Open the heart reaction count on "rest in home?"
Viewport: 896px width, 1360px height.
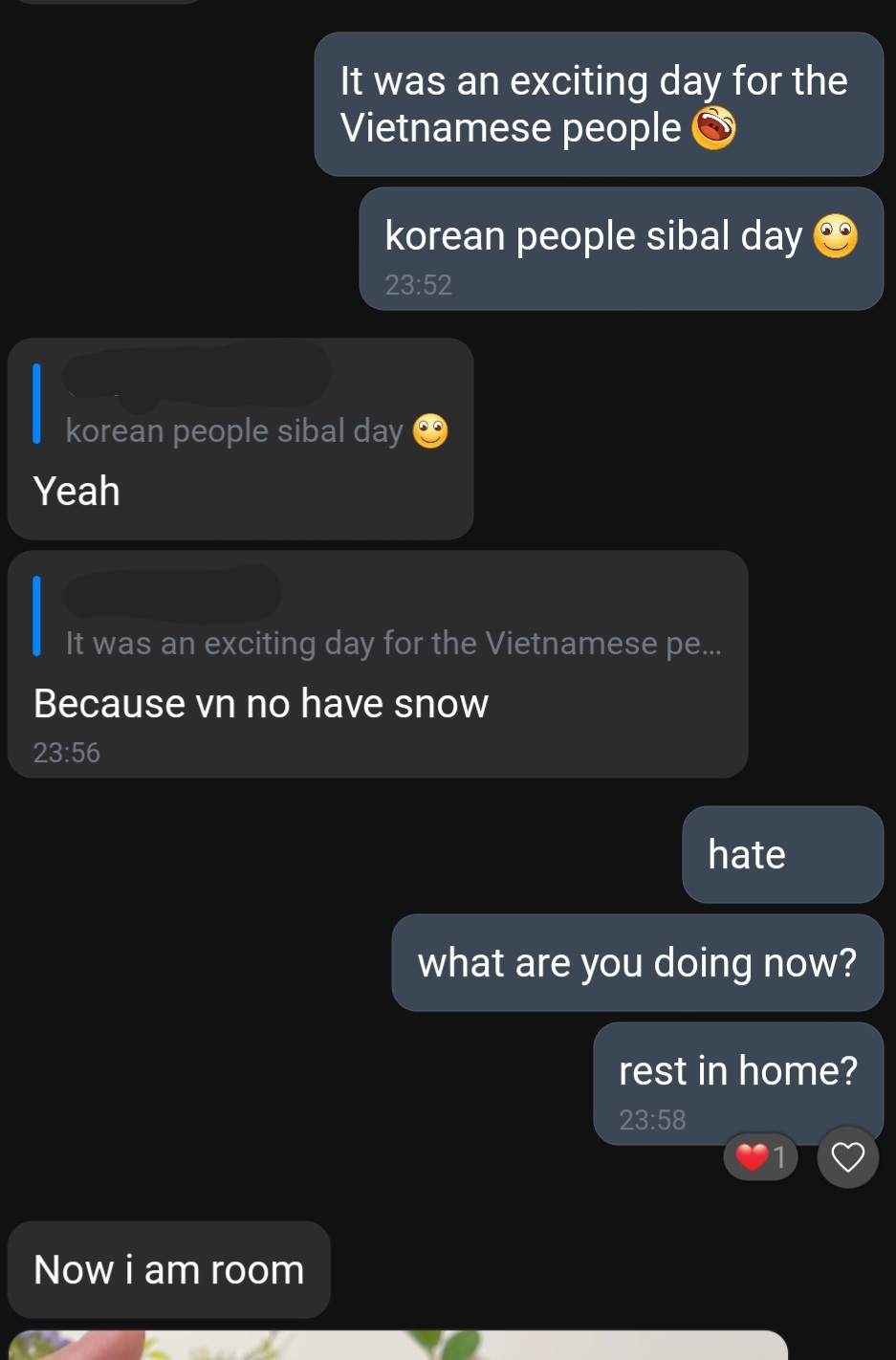coord(761,1157)
